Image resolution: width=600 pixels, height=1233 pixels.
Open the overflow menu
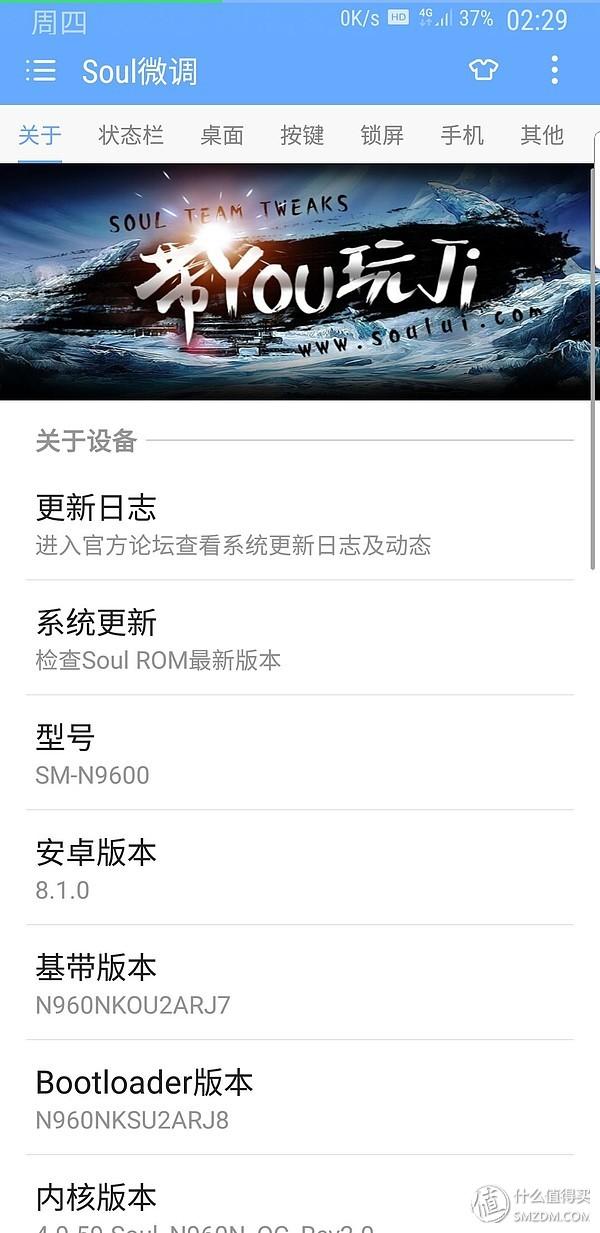click(x=554, y=70)
